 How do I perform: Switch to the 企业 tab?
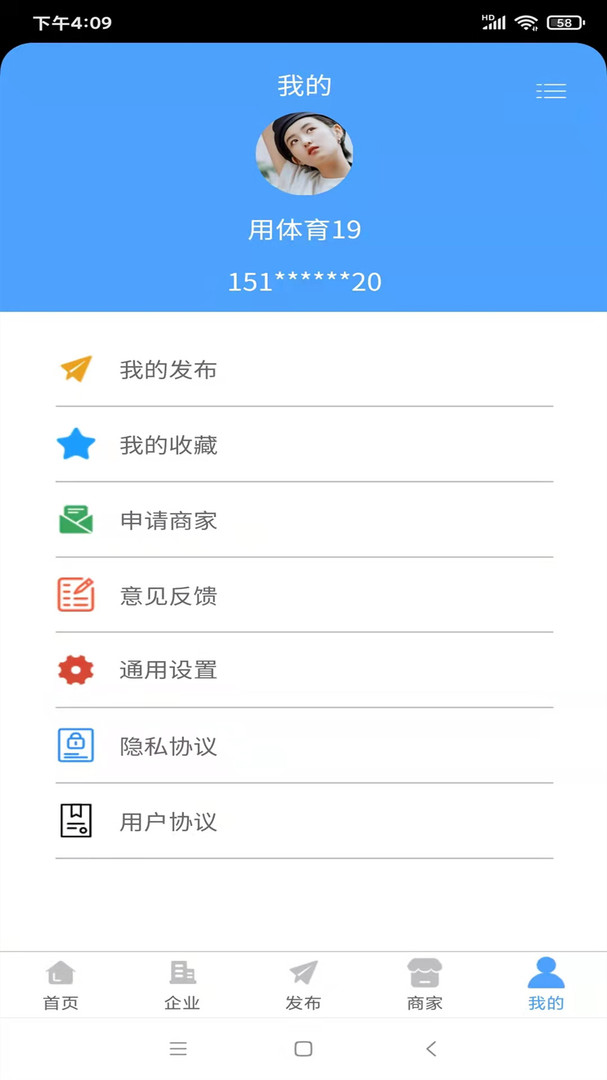(x=182, y=985)
